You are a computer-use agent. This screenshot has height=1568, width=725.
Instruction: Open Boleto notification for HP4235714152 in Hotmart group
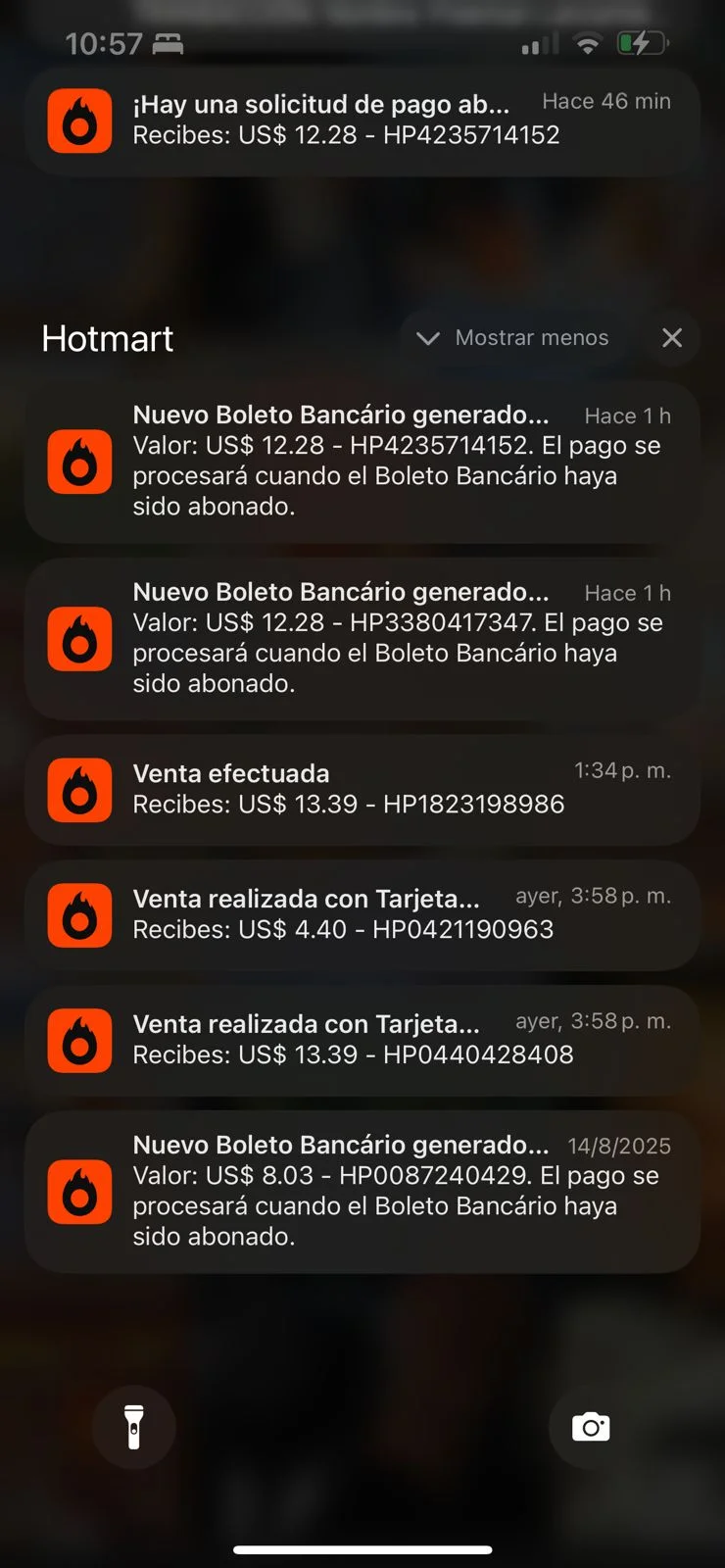[x=362, y=462]
